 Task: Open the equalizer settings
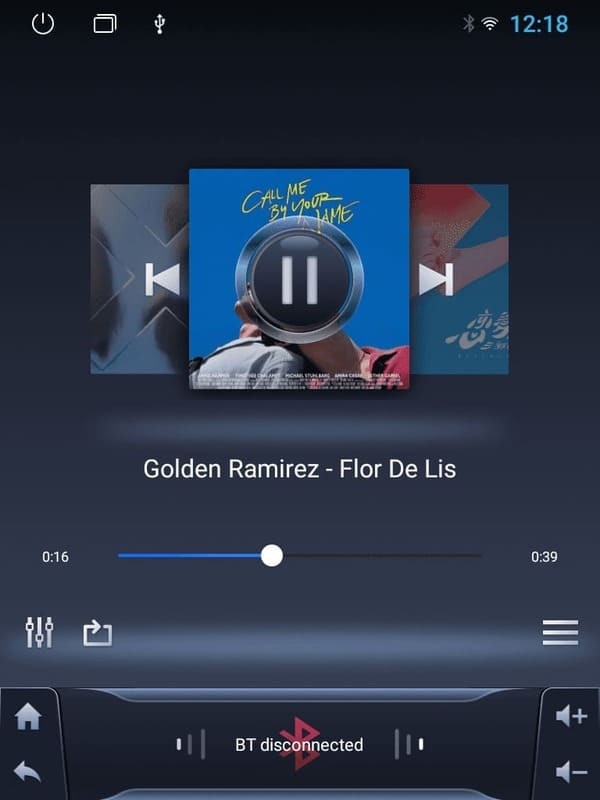39,632
